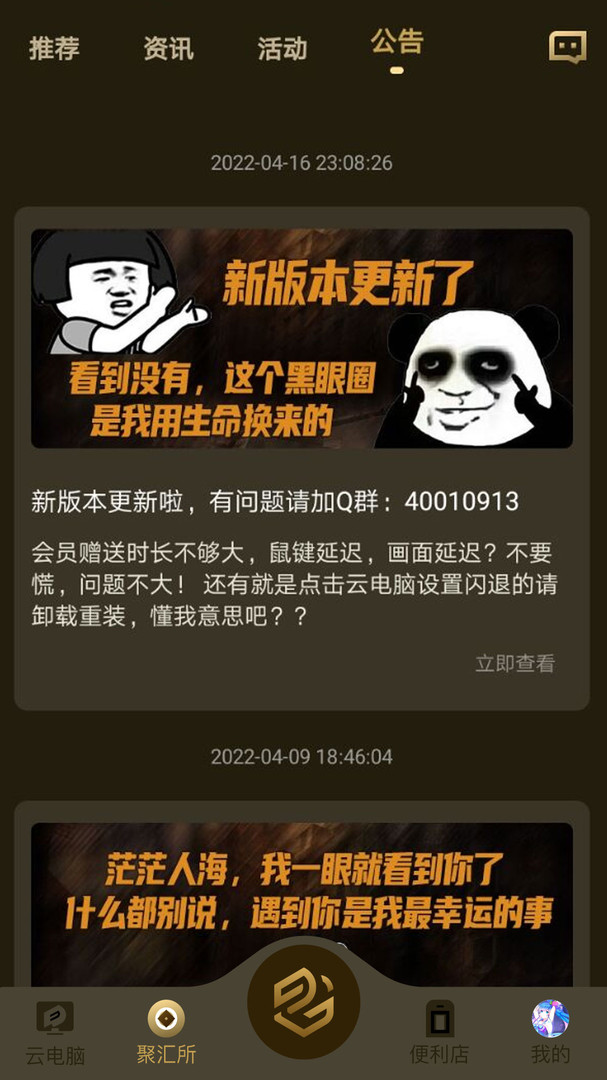Switch to the 资讯 tab
Image resolution: width=607 pixels, height=1080 pixels.
[x=169, y=48]
